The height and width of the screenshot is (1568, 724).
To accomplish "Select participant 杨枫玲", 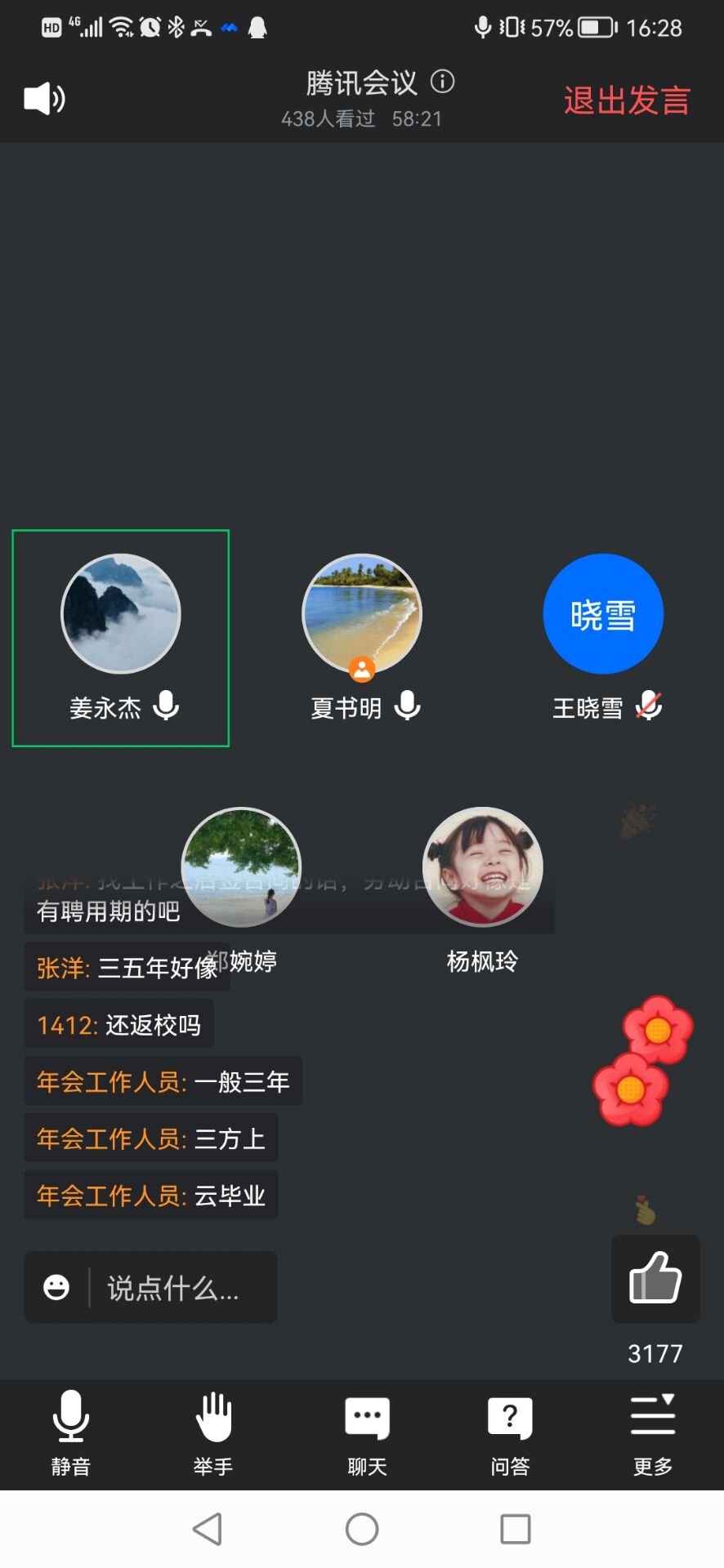I will [482, 867].
